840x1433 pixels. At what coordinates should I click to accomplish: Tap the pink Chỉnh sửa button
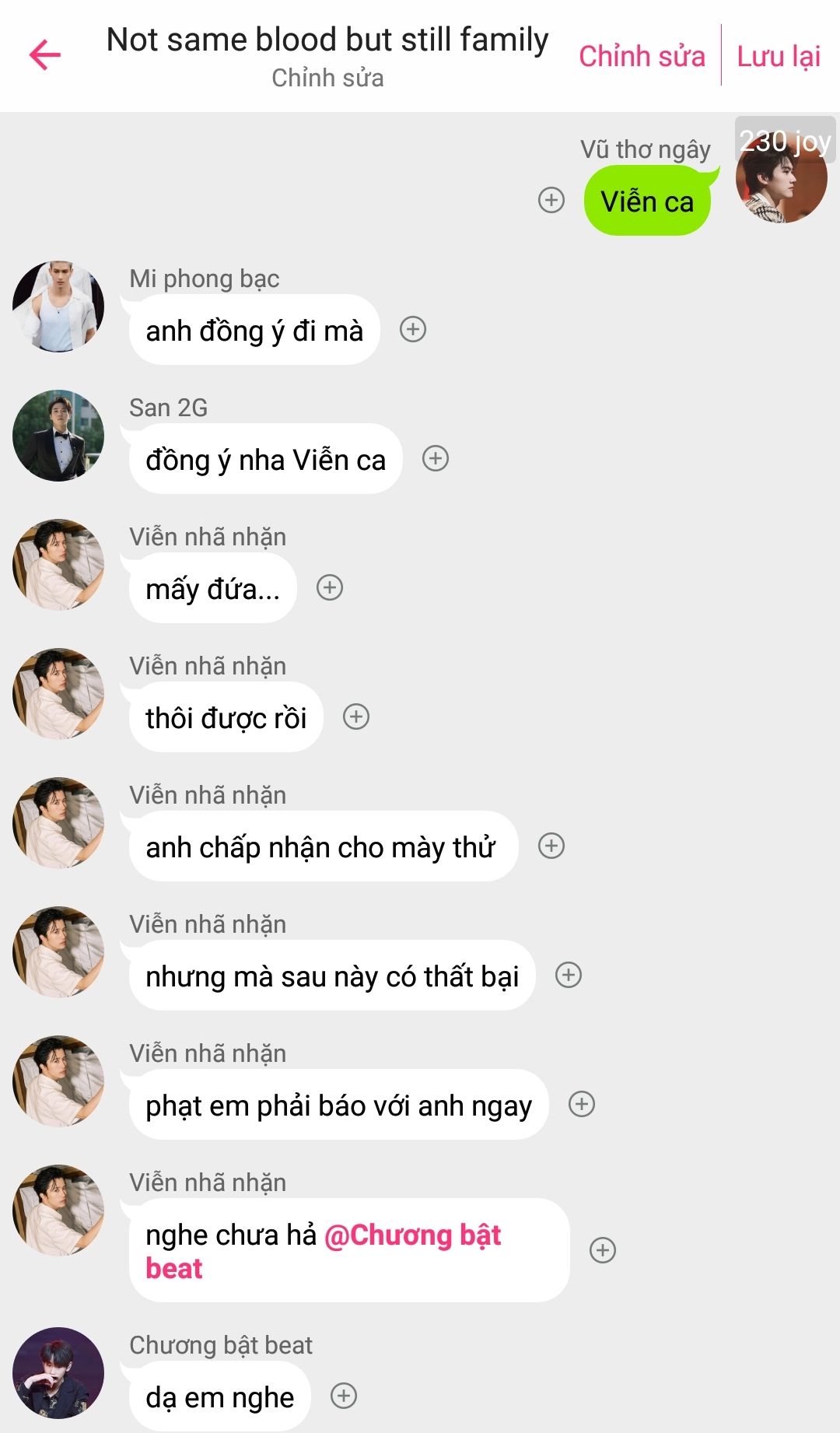(642, 56)
